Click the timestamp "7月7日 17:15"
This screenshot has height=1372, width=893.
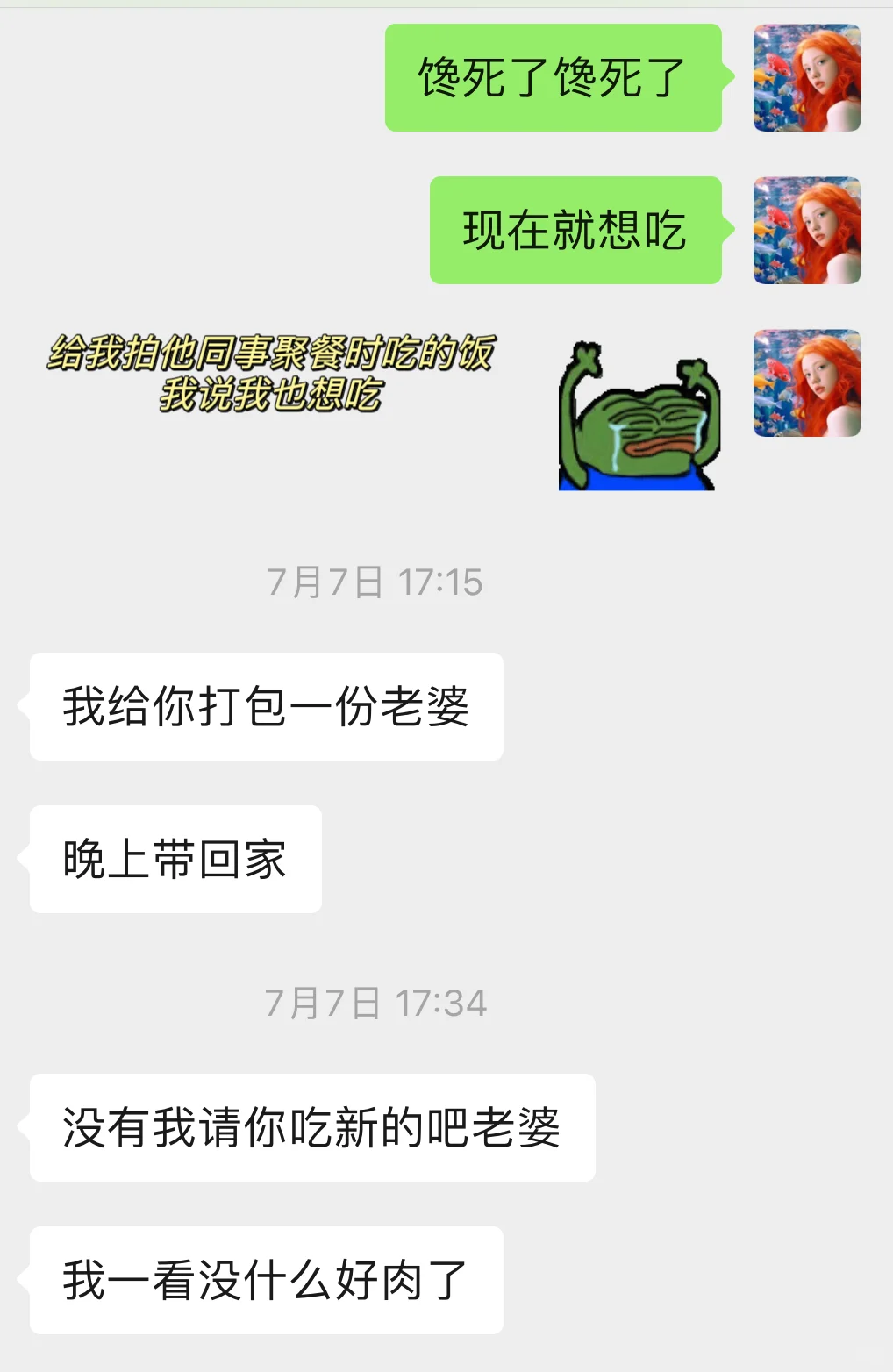[x=377, y=581]
